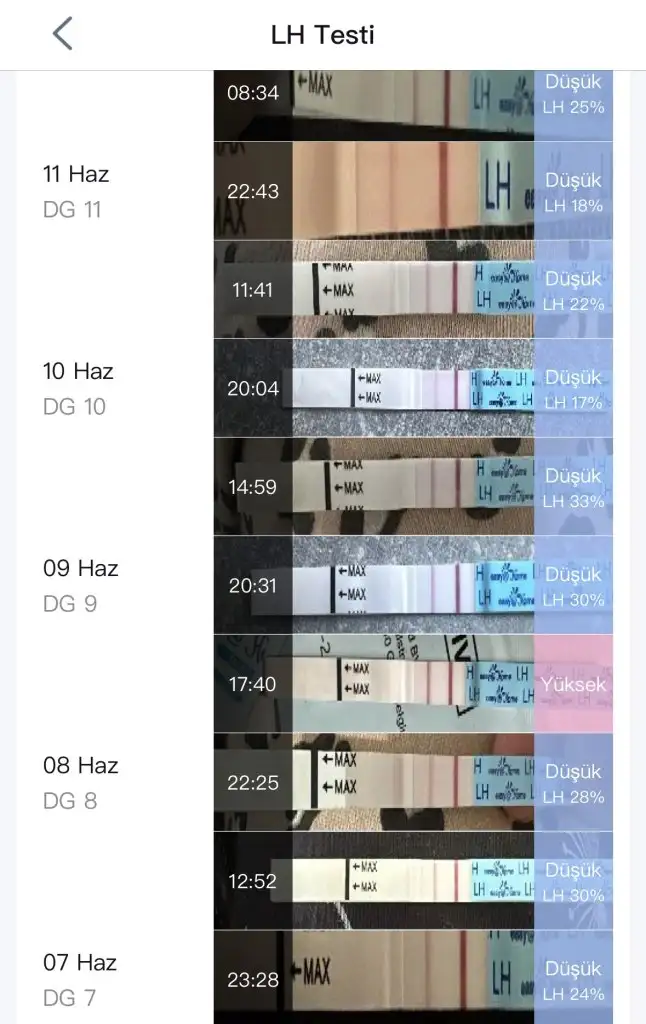Screen dimensions: 646x1024
Task: Open the 22:25 test with LH 28%
Action: pyautogui.click(x=412, y=782)
